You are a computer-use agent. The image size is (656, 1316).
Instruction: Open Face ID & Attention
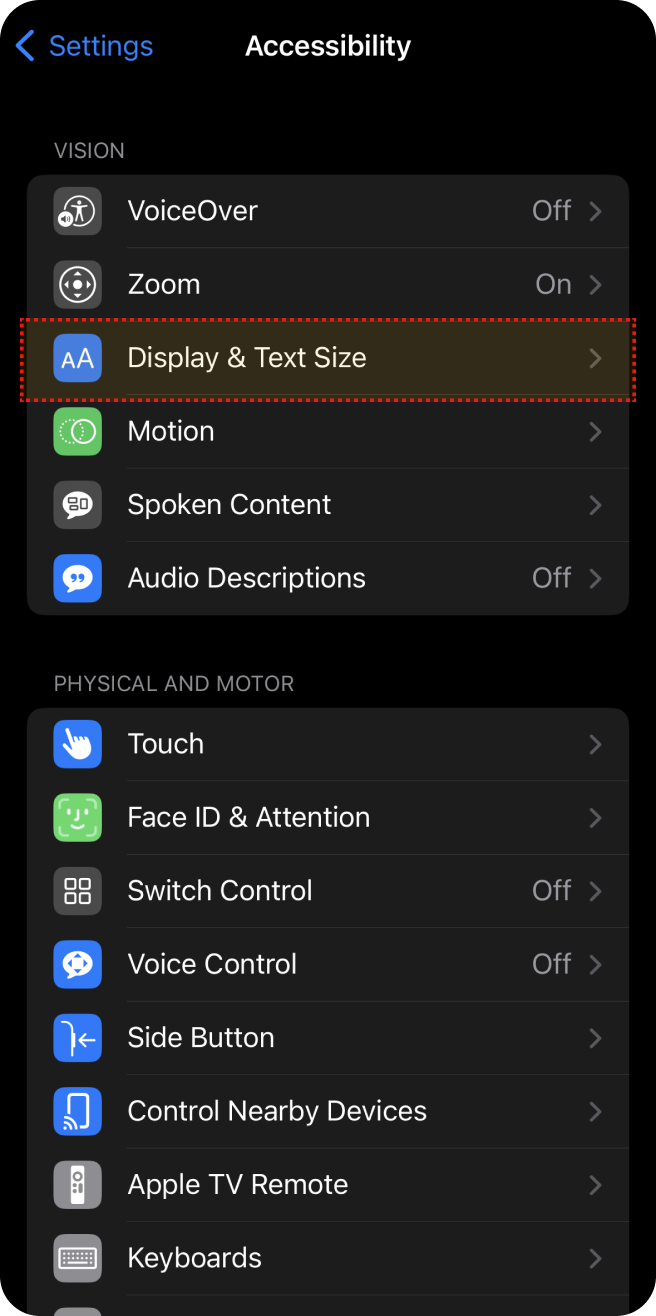(328, 818)
